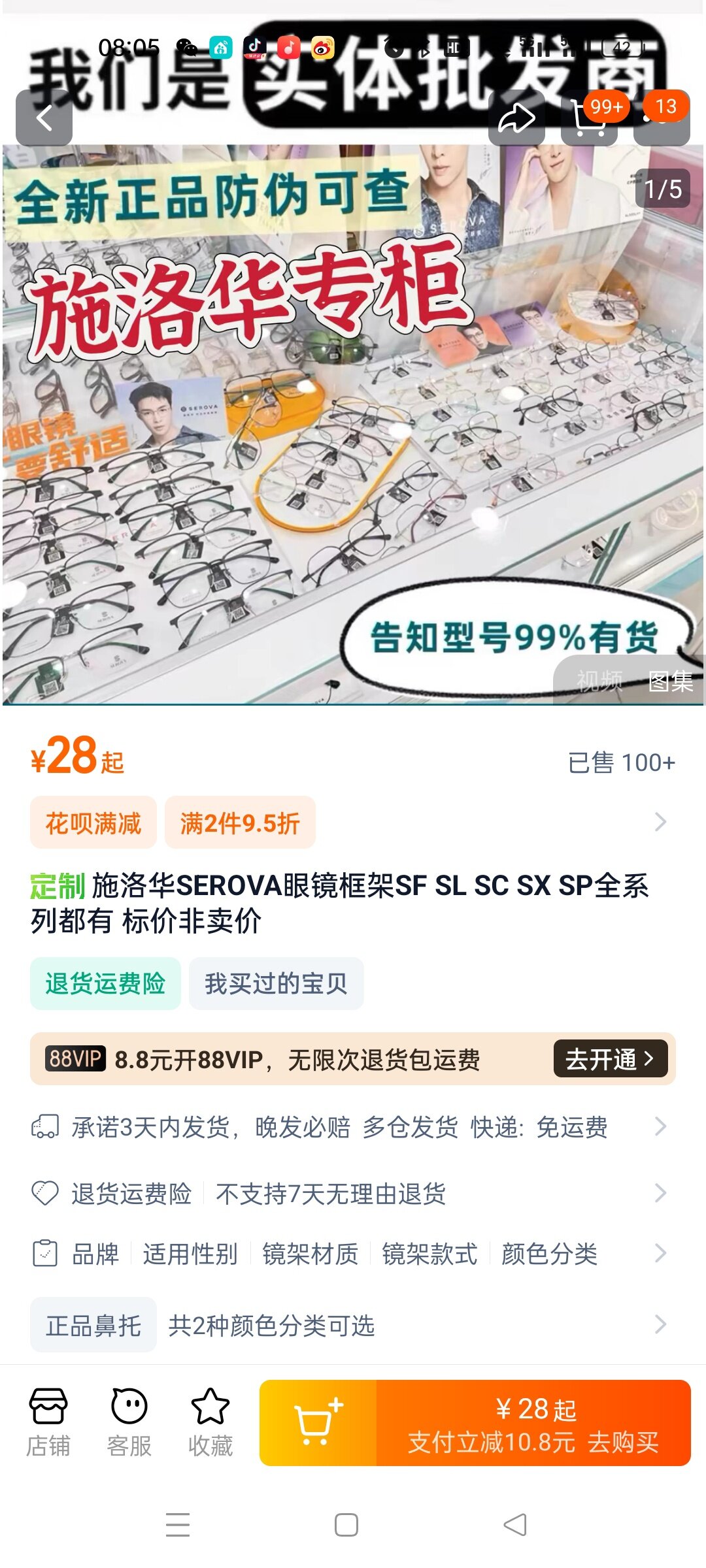Choose from 共2种颜色分类可选 options
This screenshot has width=706, height=1568.
point(353,1324)
